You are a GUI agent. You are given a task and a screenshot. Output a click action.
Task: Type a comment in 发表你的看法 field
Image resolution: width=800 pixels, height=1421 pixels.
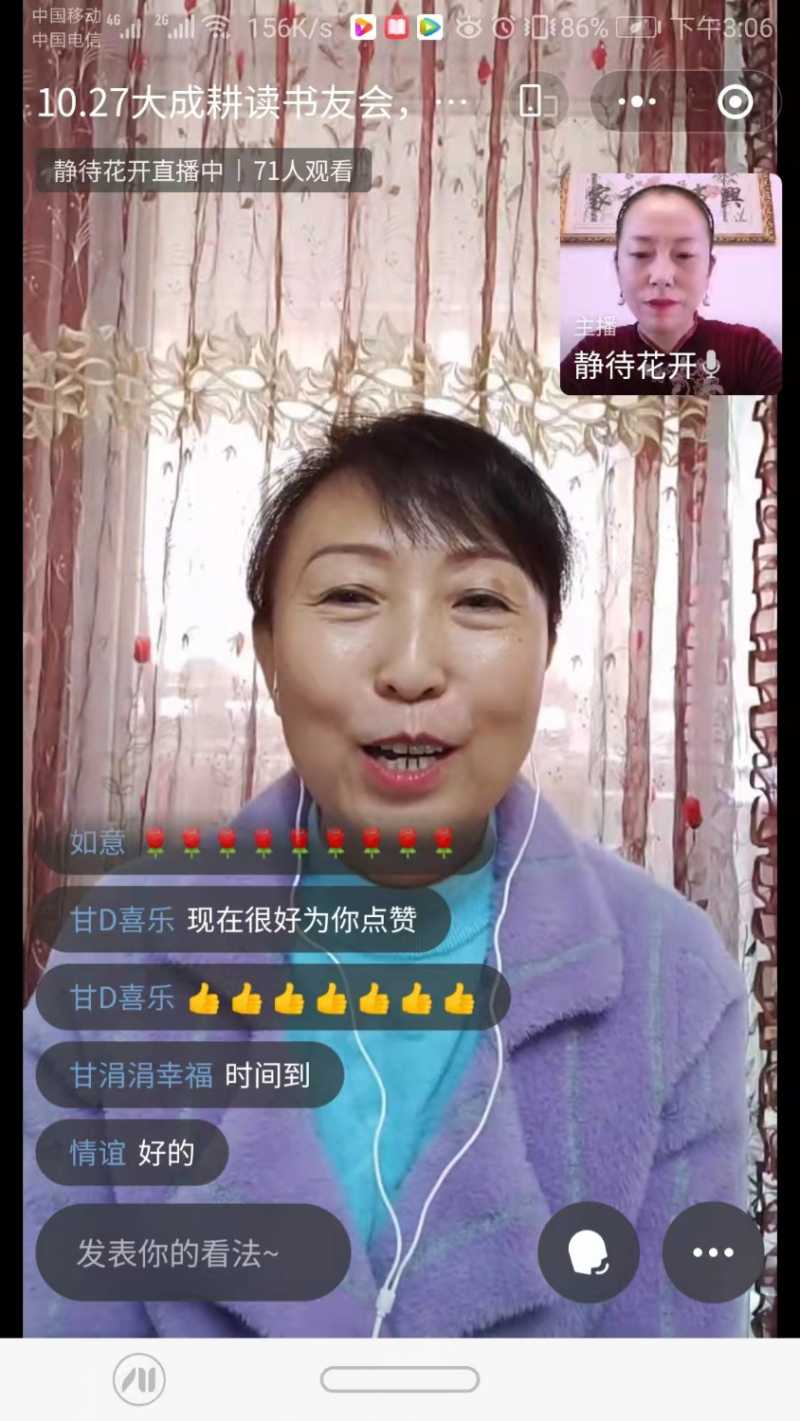[x=193, y=1253]
